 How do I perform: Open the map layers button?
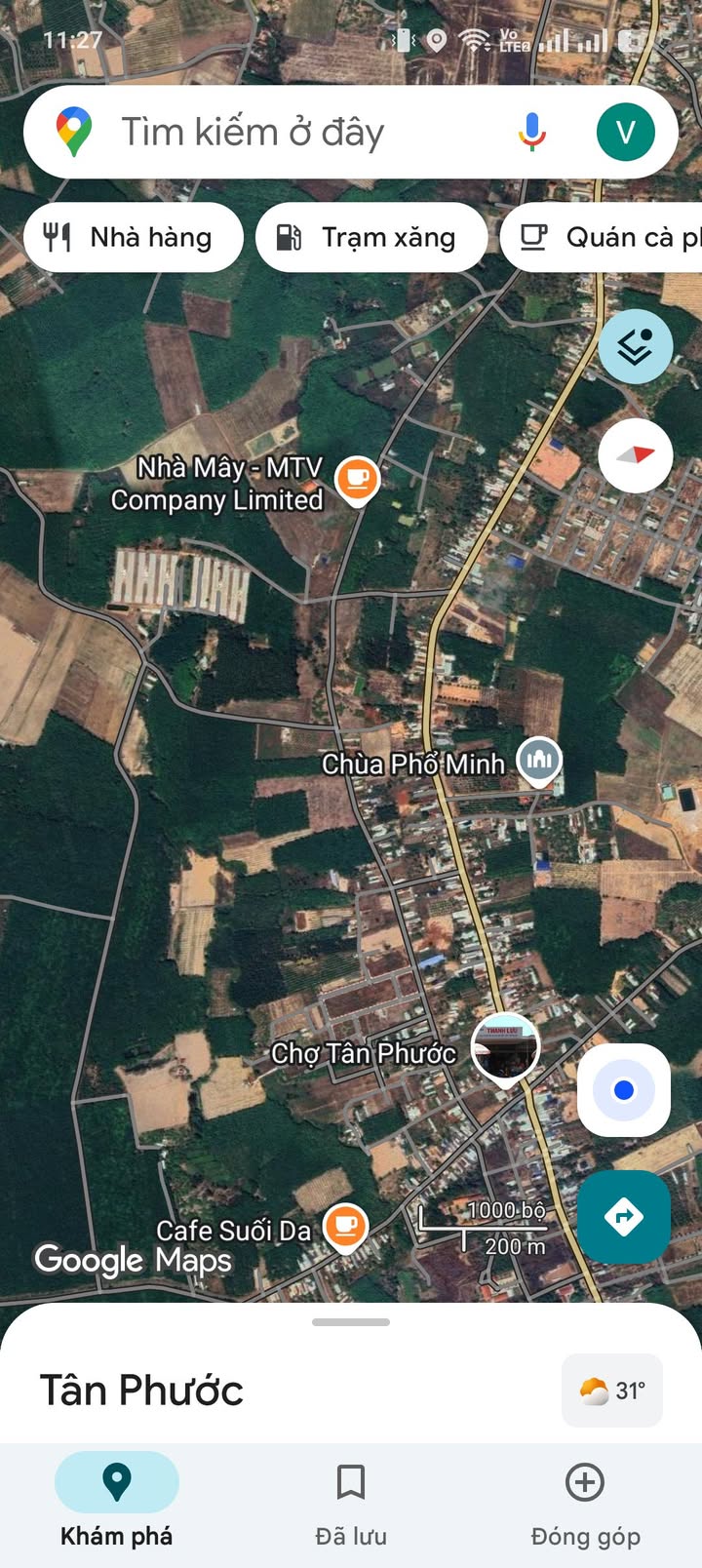[x=635, y=346]
